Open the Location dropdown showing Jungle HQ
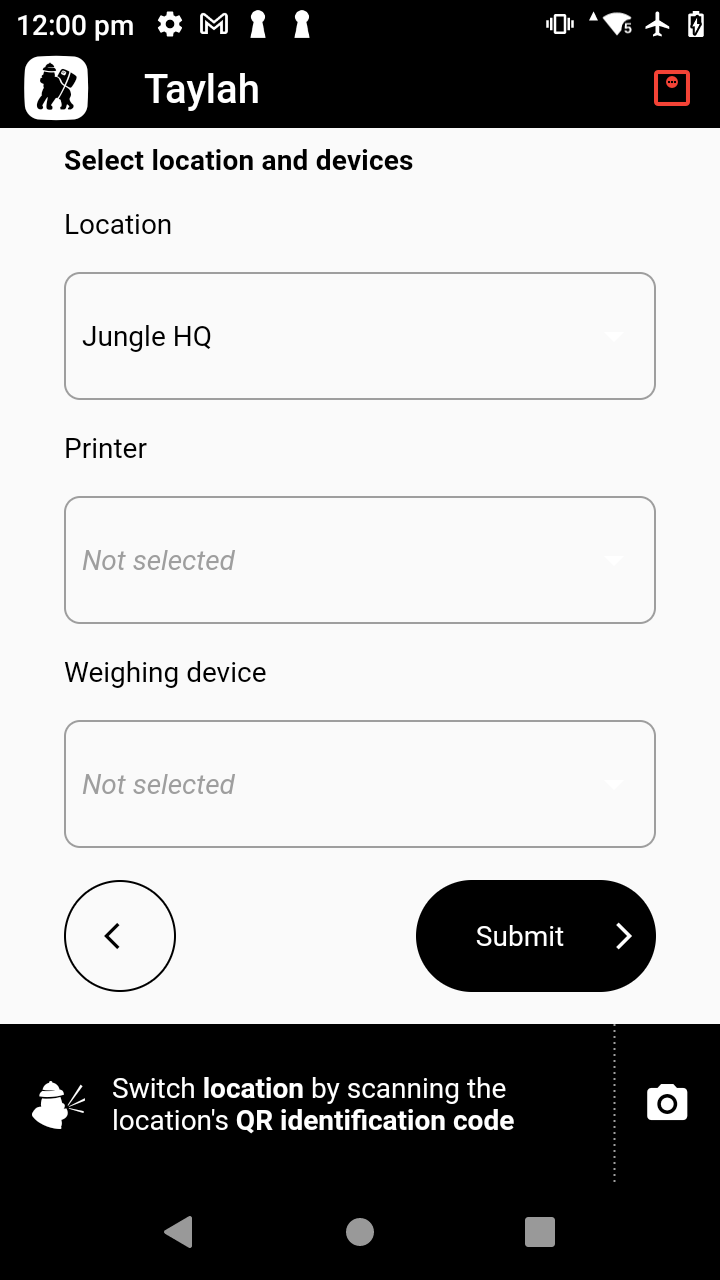This screenshot has height=1280, width=720. 360,336
